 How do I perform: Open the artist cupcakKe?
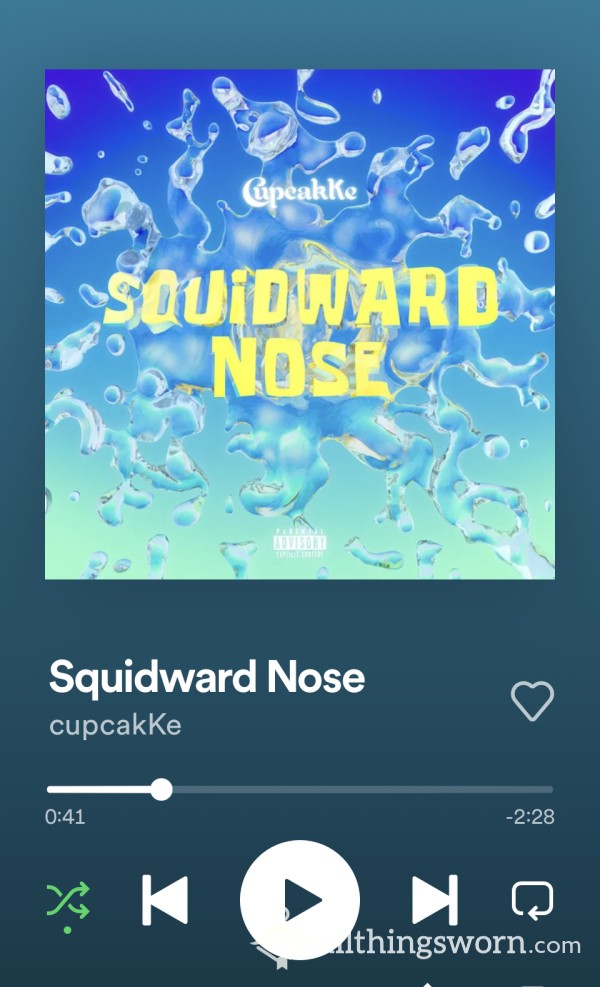116,726
